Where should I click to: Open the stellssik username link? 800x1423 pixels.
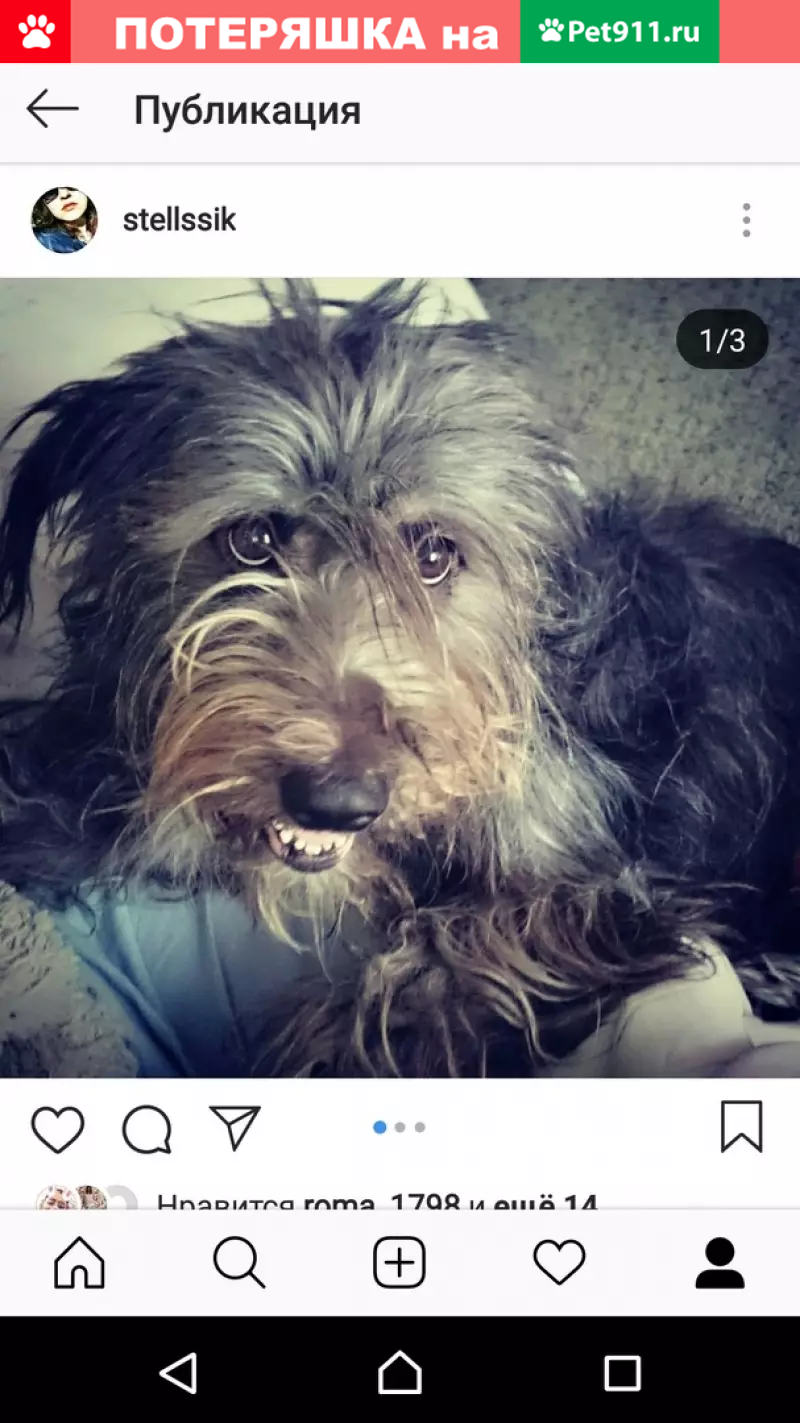pyautogui.click(x=179, y=220)
